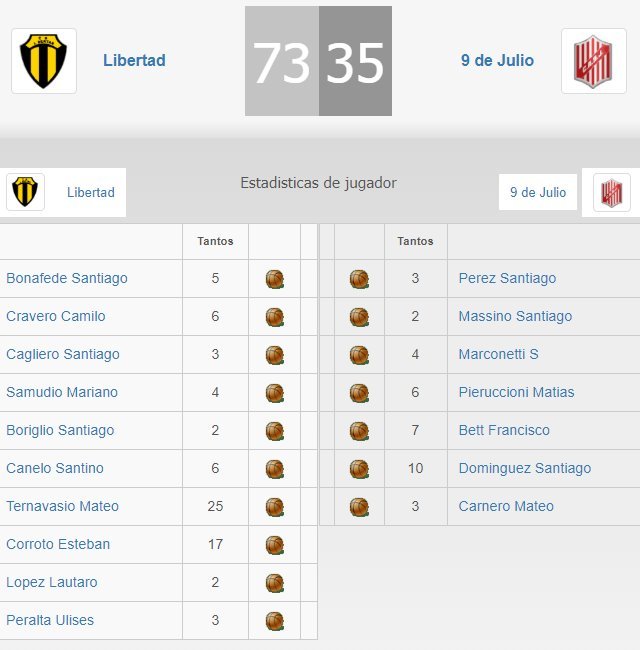The image size is (640, 650).
Task: Open the Libertad team link in header
Action: (x=134, y=60)
